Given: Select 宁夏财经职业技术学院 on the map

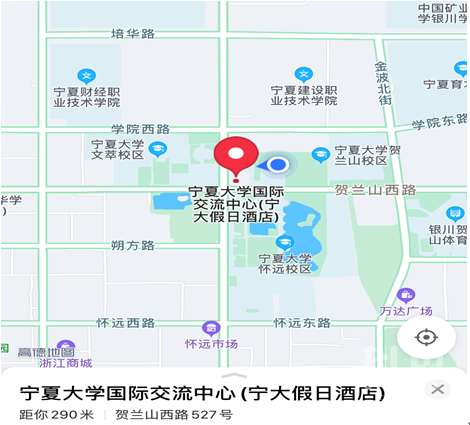Looking at the screenshot, I should point(87,76).
